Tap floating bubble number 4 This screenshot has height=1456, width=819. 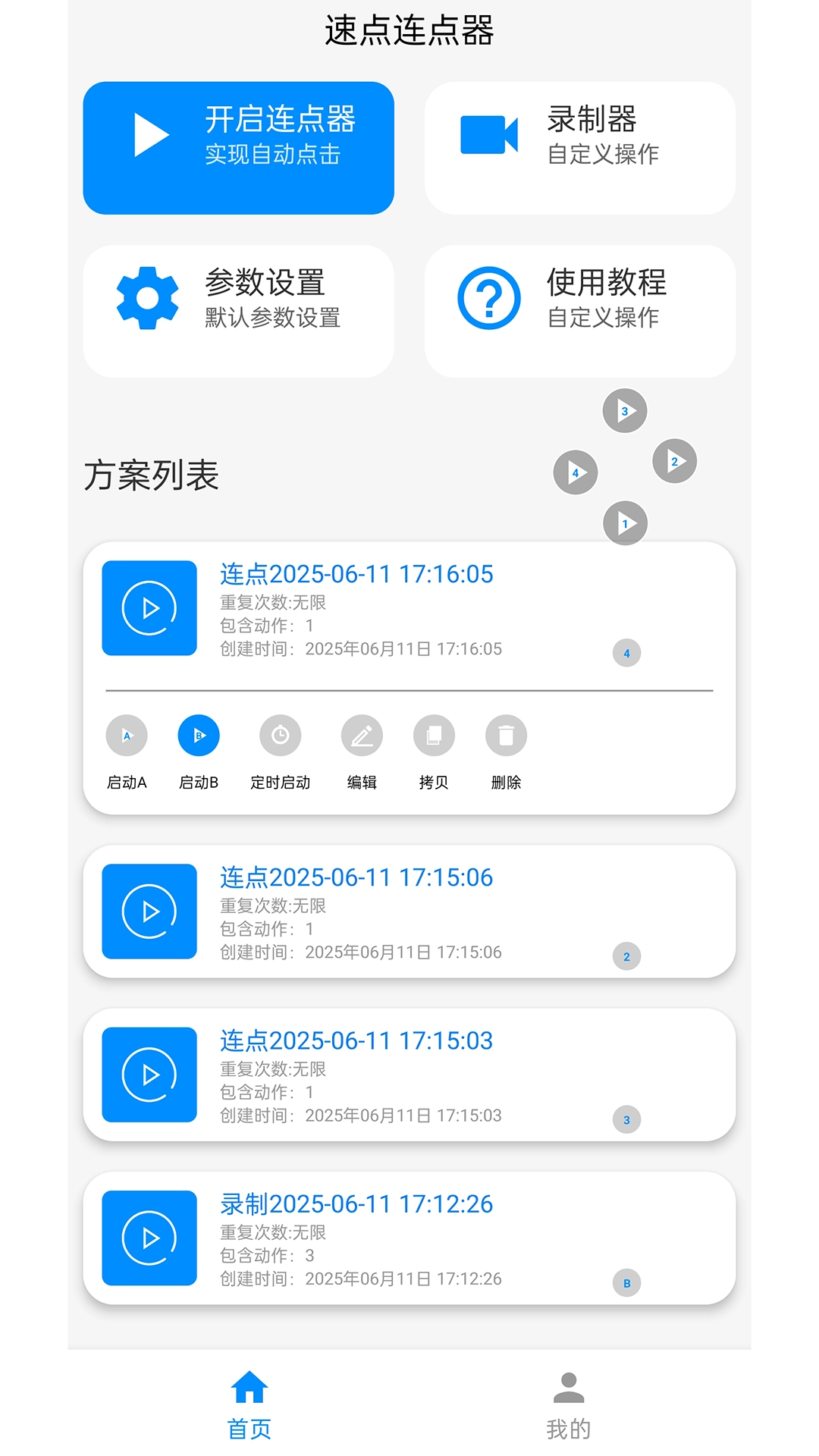[x=576, y=472]
